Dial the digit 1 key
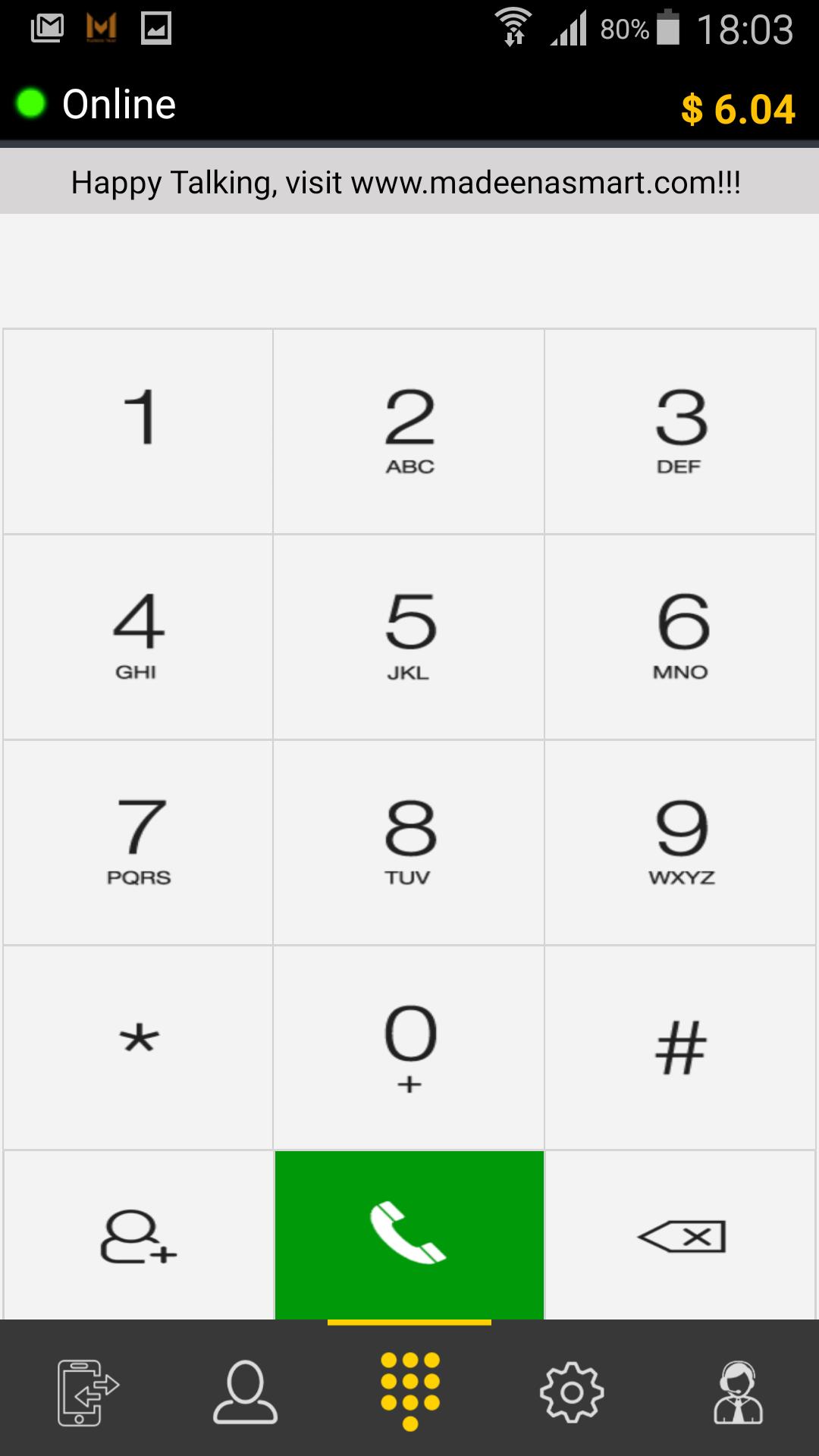819x1456 pixels. 138,431
